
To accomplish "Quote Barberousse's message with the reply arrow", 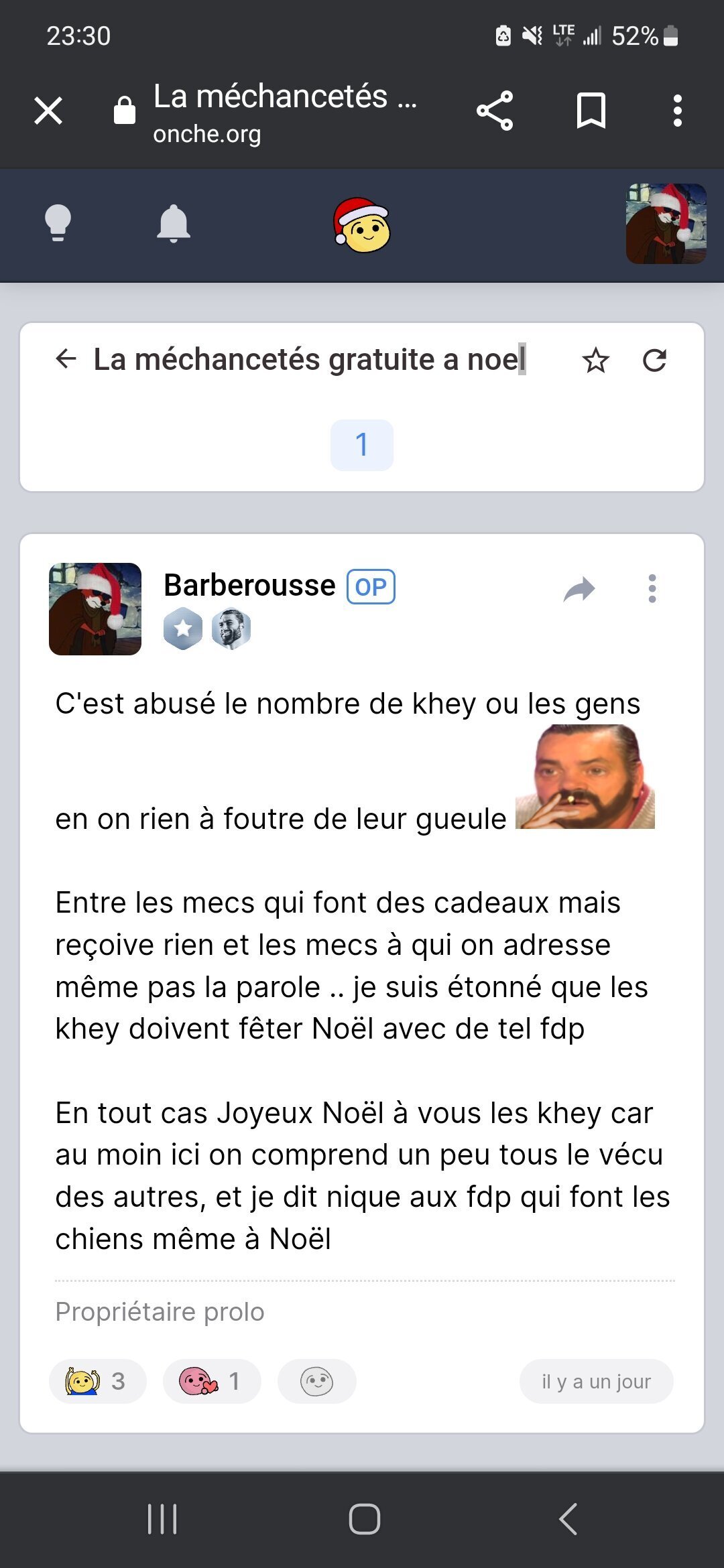I will [x=579, y=589].
